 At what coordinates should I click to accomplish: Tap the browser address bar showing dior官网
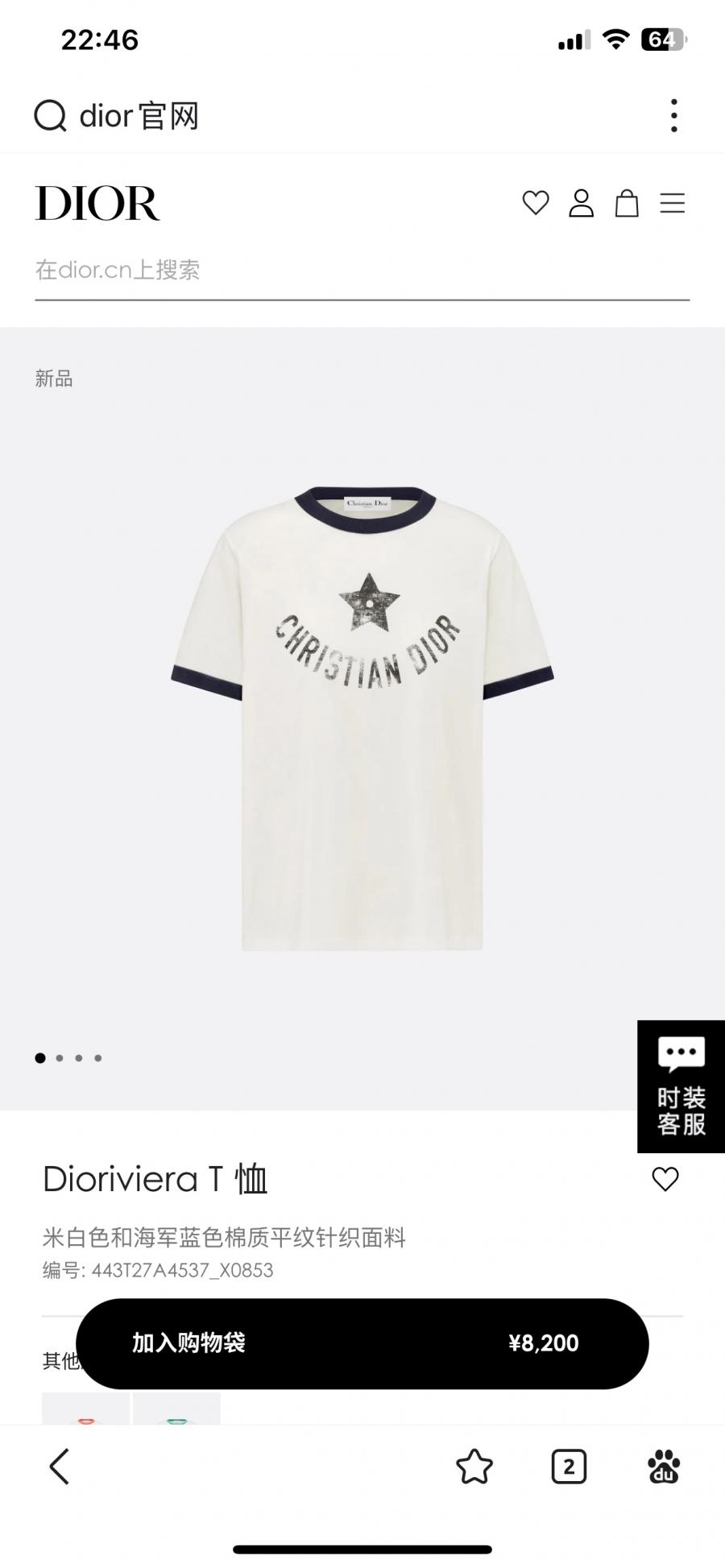242,116
